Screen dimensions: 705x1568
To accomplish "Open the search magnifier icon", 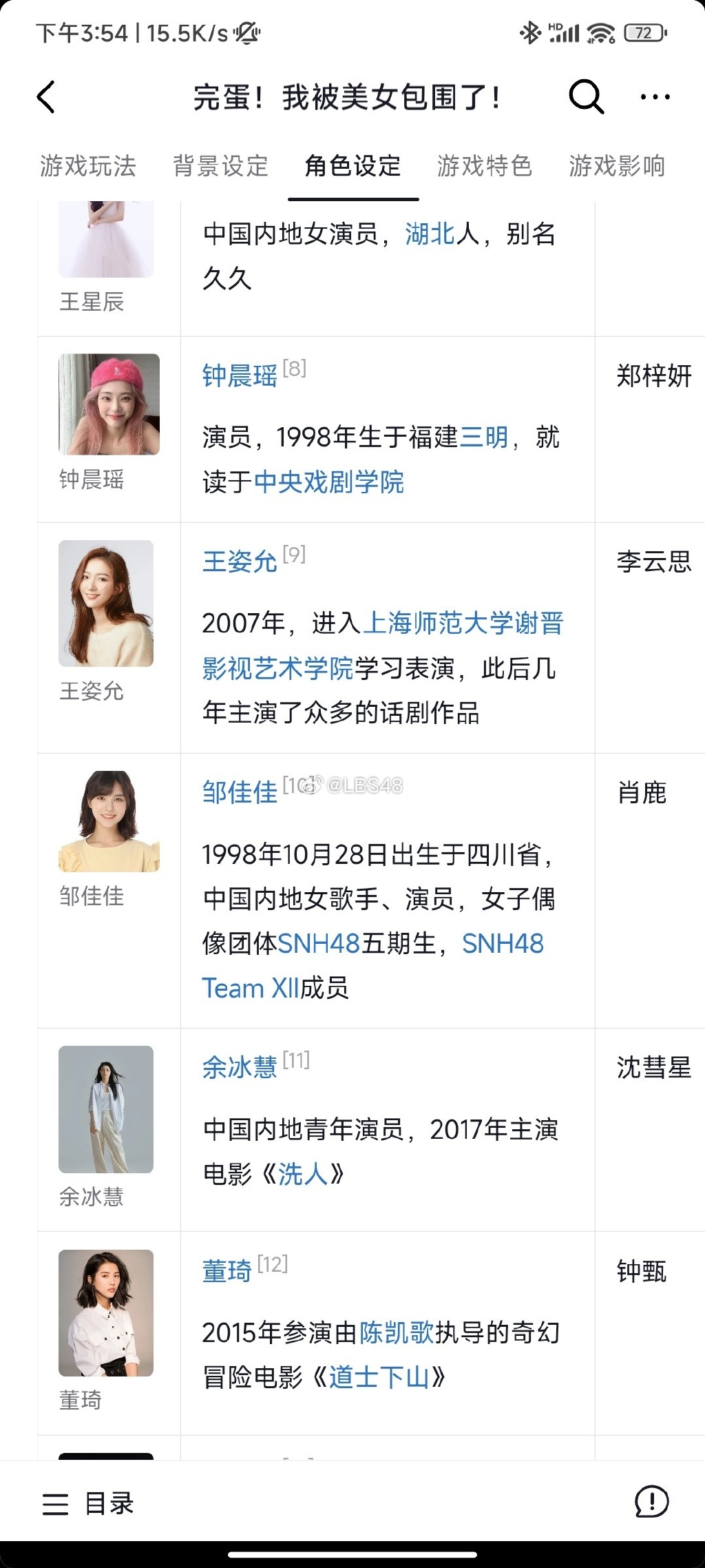I will [587, 97].
